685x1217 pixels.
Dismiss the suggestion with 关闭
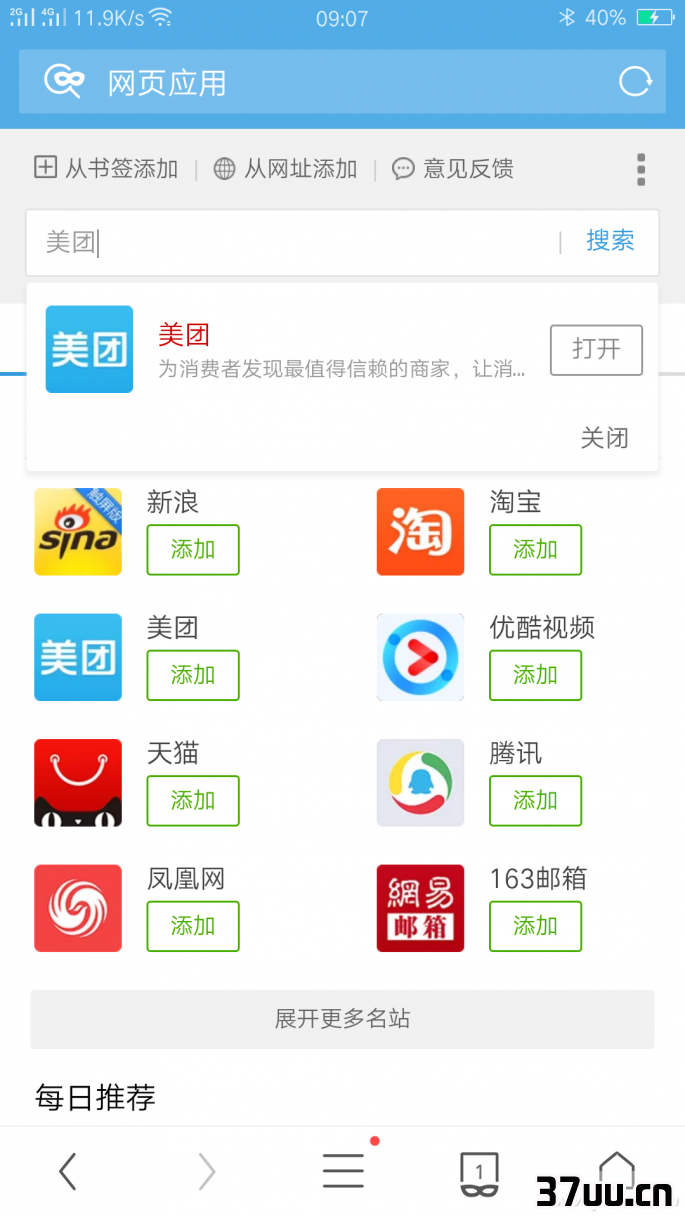pyautogui.click(x=605, y=437)
